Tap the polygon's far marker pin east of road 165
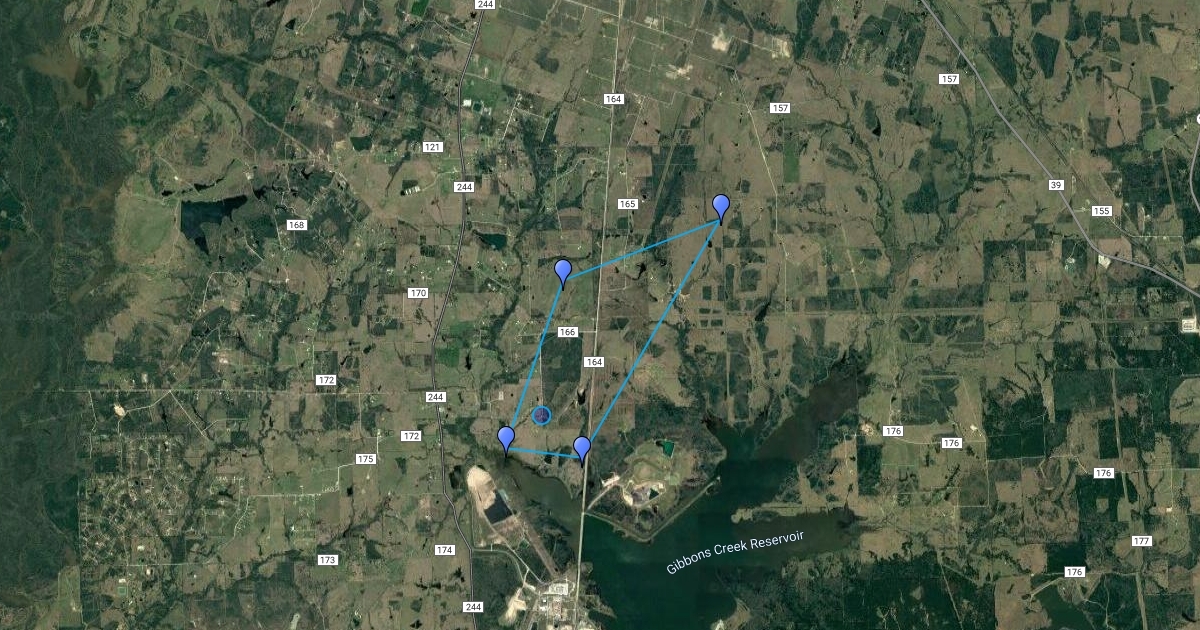This screenshot has width=1200, height=630. [x=721, y=206]
